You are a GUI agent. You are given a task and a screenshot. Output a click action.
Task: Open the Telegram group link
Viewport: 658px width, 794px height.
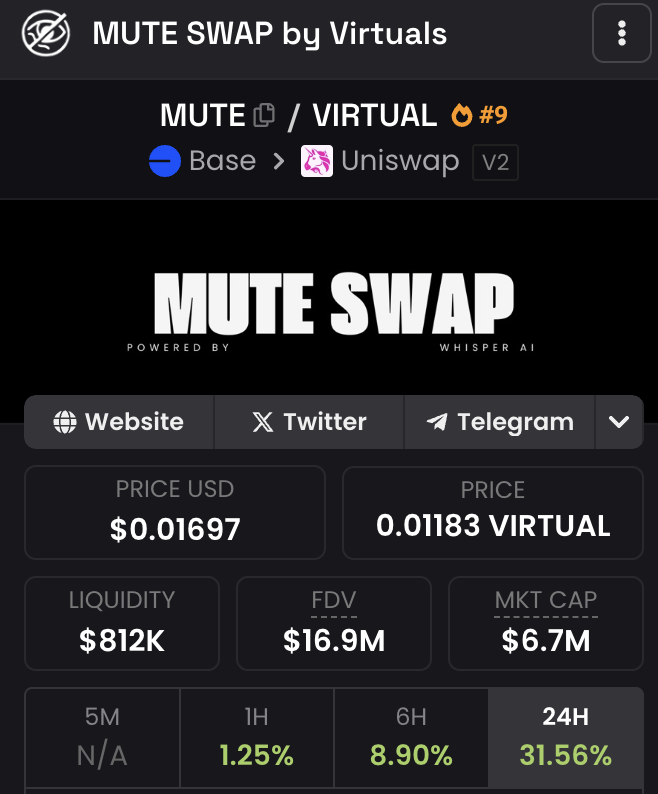[x=499, y=422]
